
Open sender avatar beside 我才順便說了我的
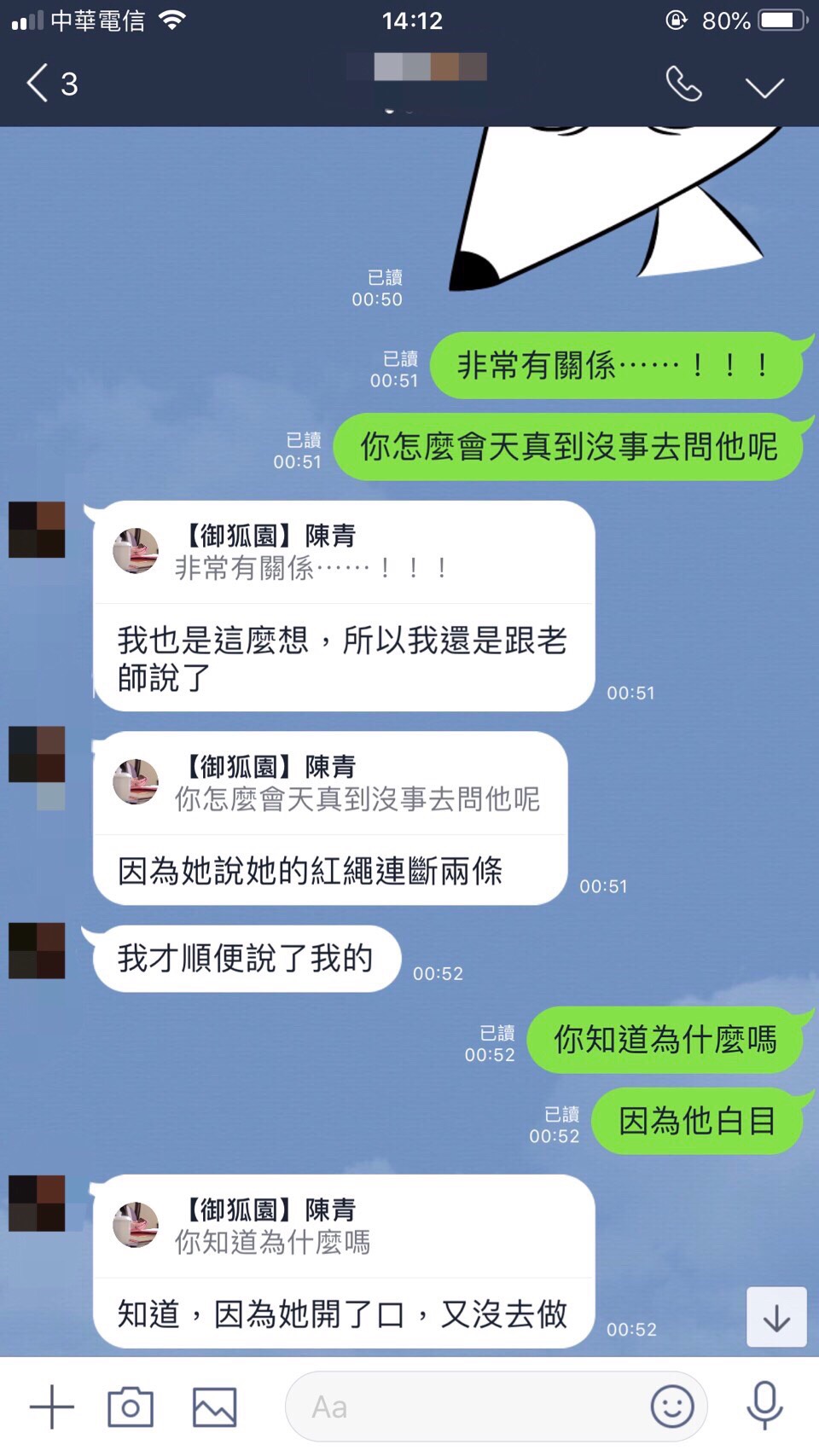37,950
